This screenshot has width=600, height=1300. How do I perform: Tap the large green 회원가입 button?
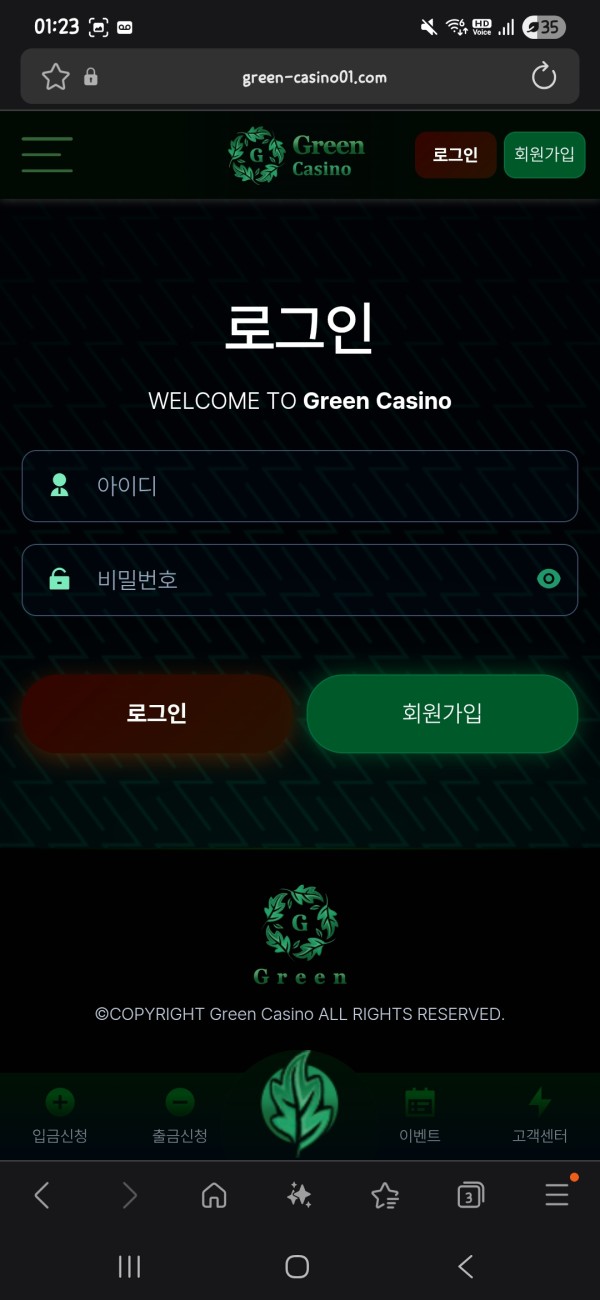pyautogui.click(x=442, y=713)
